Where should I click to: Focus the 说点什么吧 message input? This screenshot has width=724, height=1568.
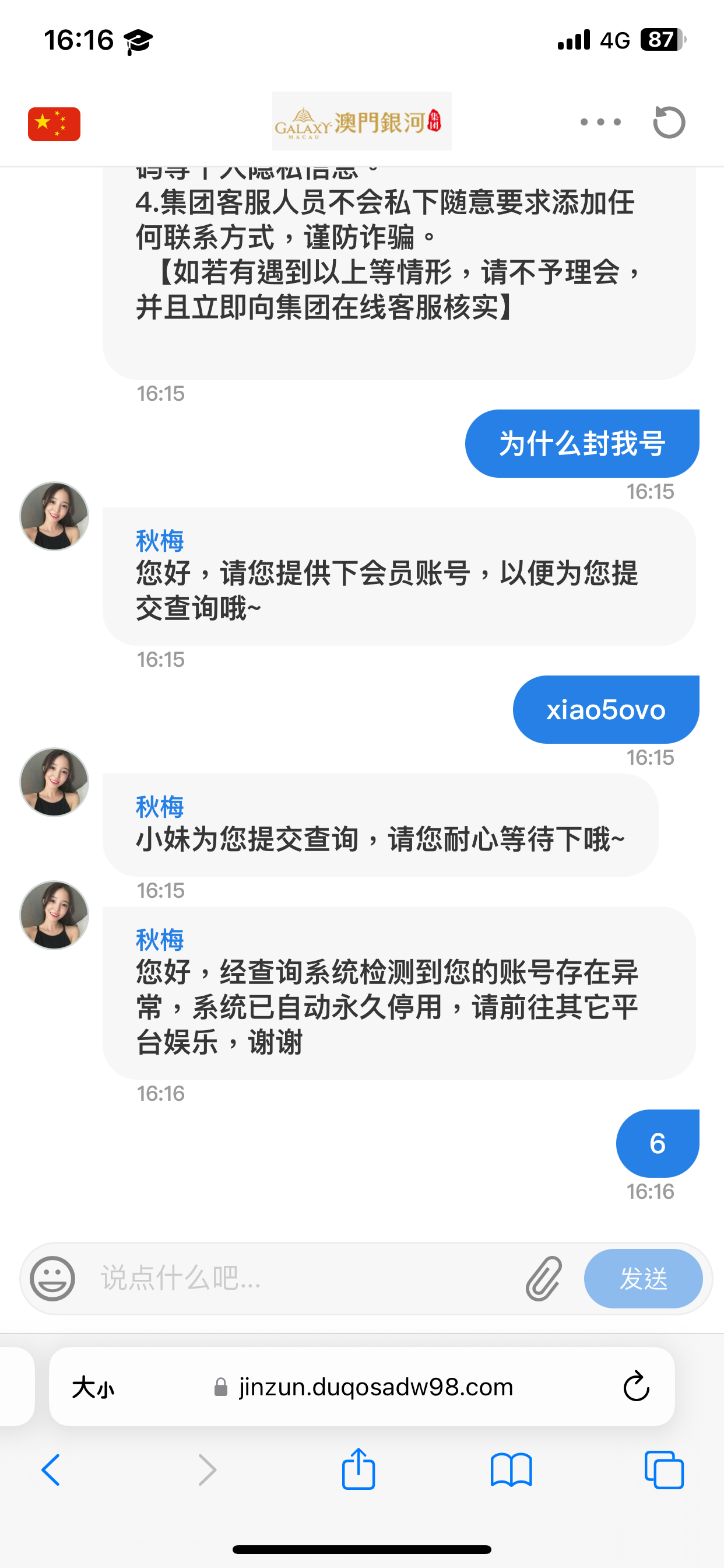pos(304,1278)
